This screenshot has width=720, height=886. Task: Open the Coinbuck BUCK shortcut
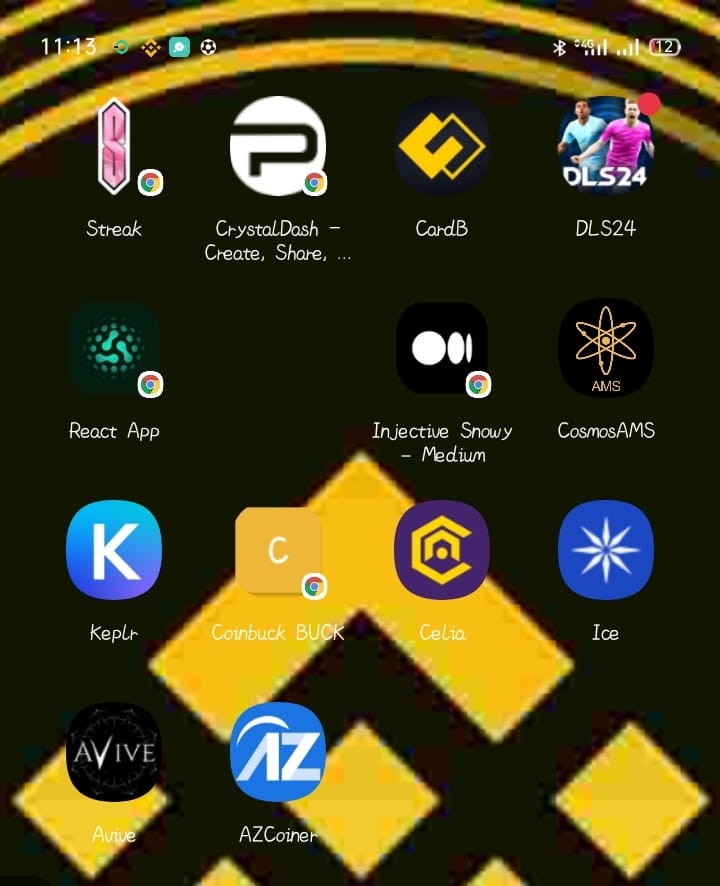coord(277,550)
